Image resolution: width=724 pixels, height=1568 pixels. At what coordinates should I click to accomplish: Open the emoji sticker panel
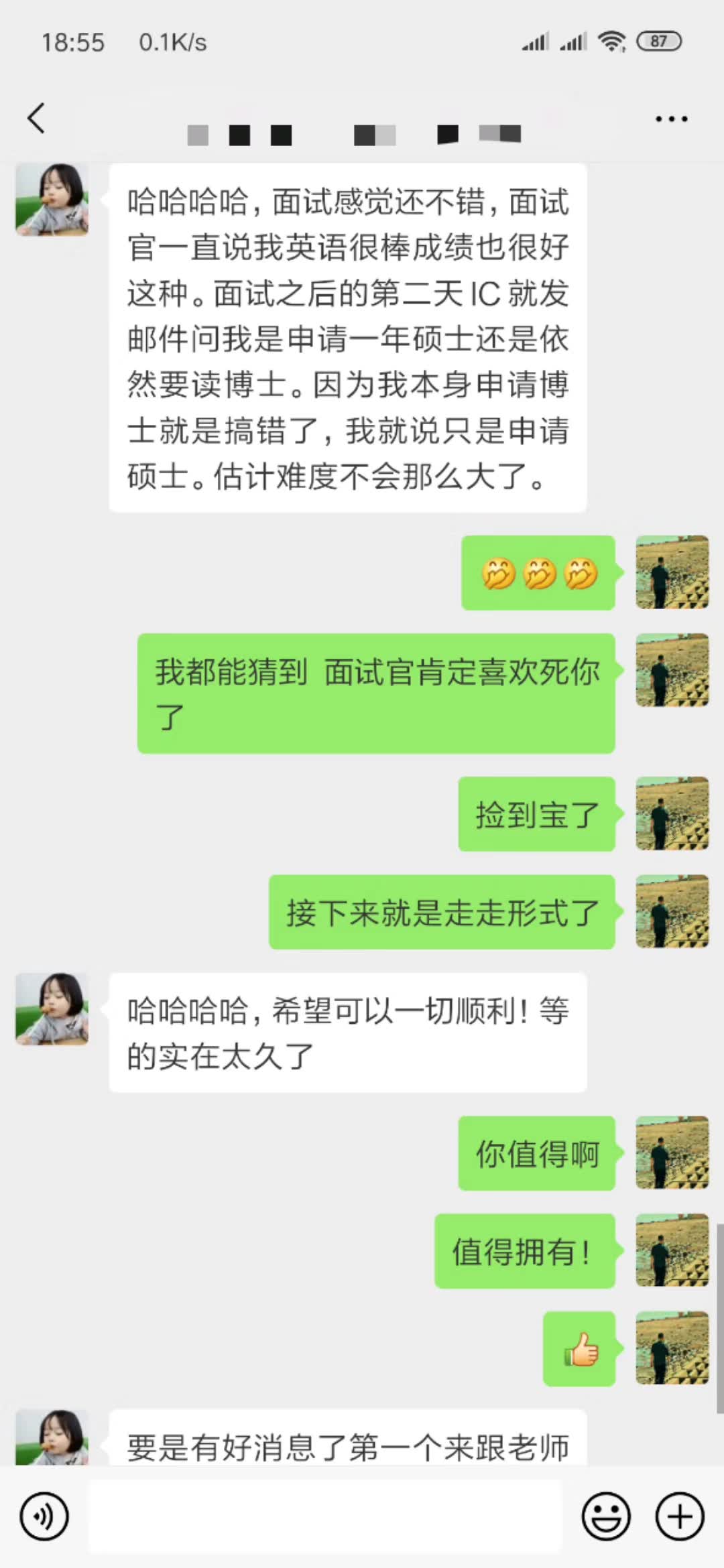pos(606,1516)
